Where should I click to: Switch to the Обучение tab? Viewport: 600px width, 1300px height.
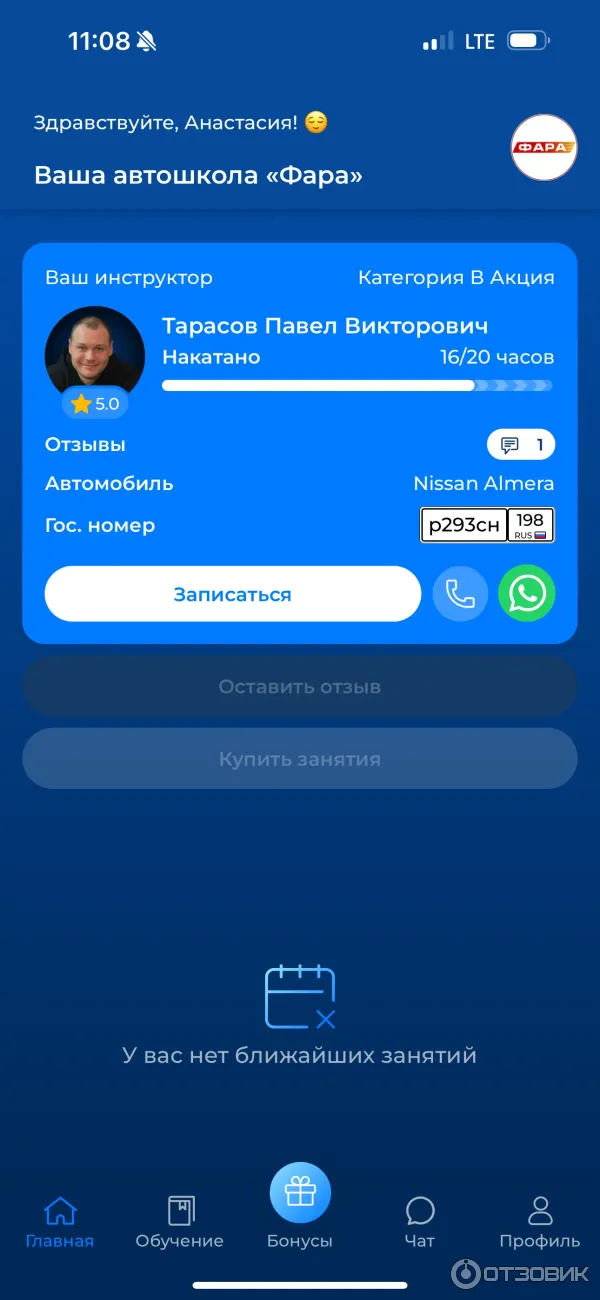[x=180, y=1222]
